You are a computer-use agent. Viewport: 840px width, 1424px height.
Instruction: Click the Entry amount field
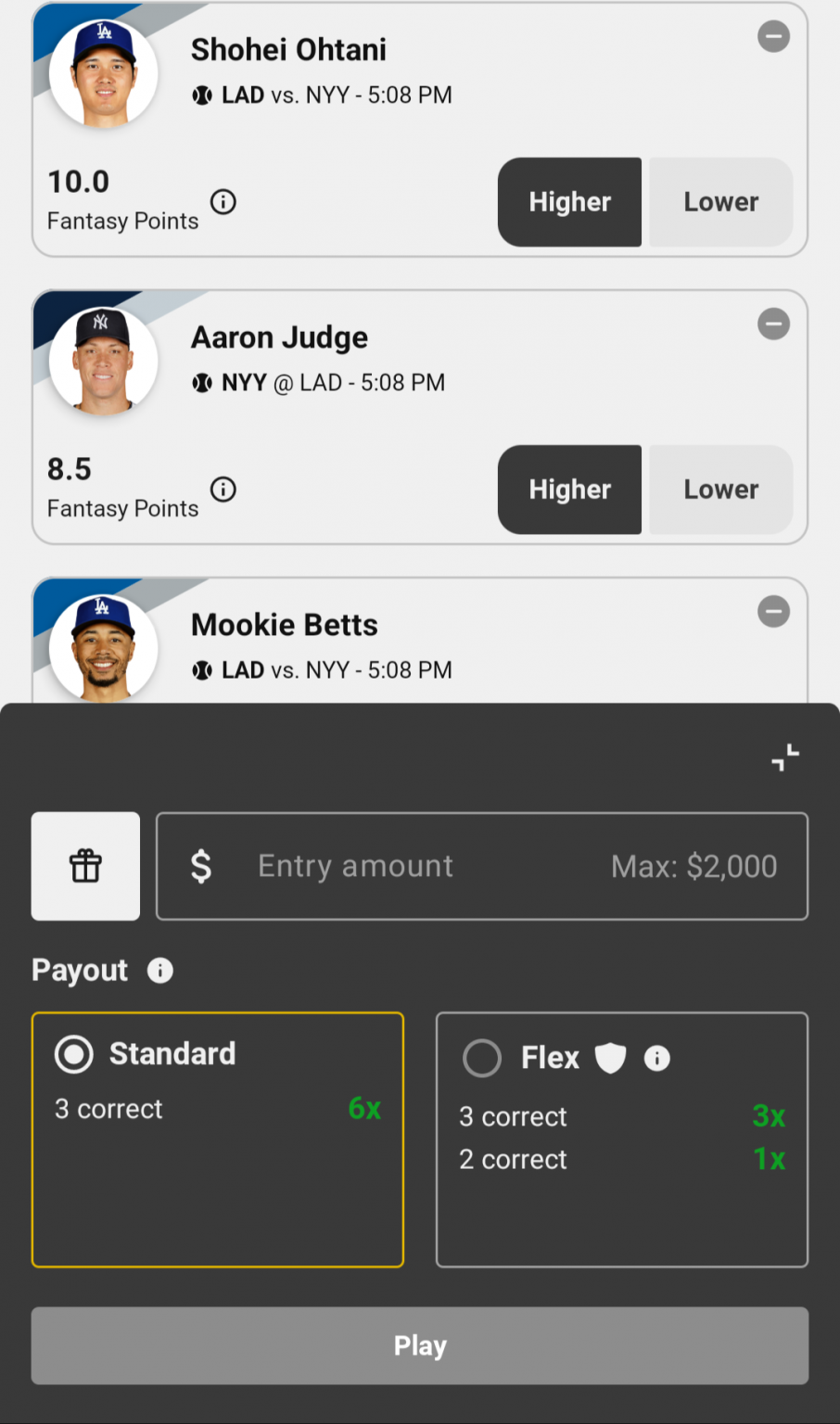(x=417, y=866)
